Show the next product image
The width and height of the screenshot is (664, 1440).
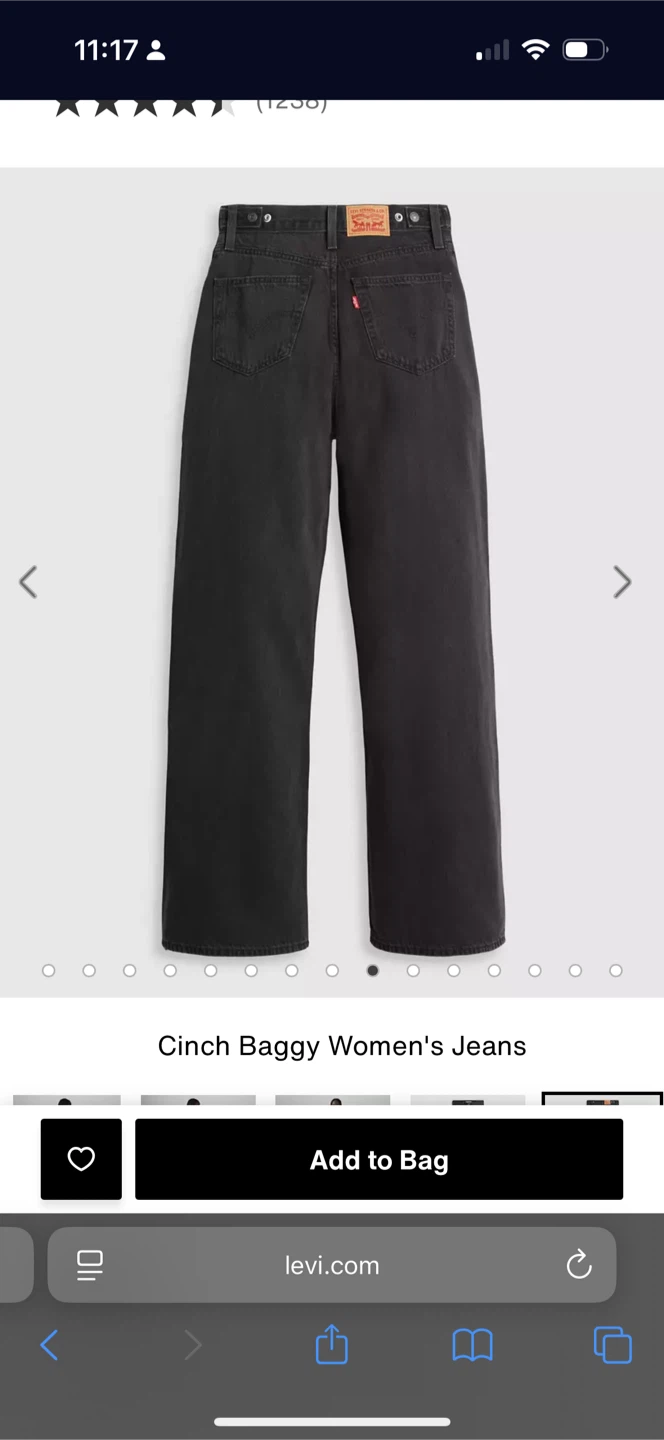[x=622, y=582]
